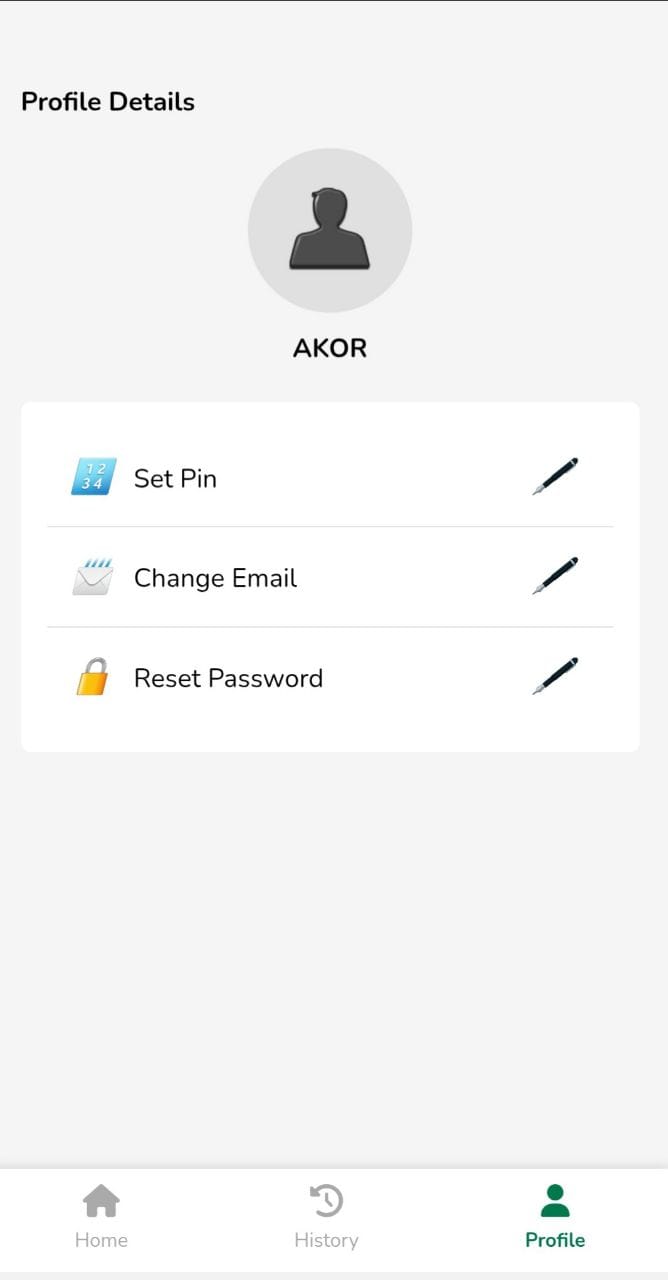The image size is (668, 1280).
Task: Tap the pen icon beside Change Email
Action: (555, 577)
